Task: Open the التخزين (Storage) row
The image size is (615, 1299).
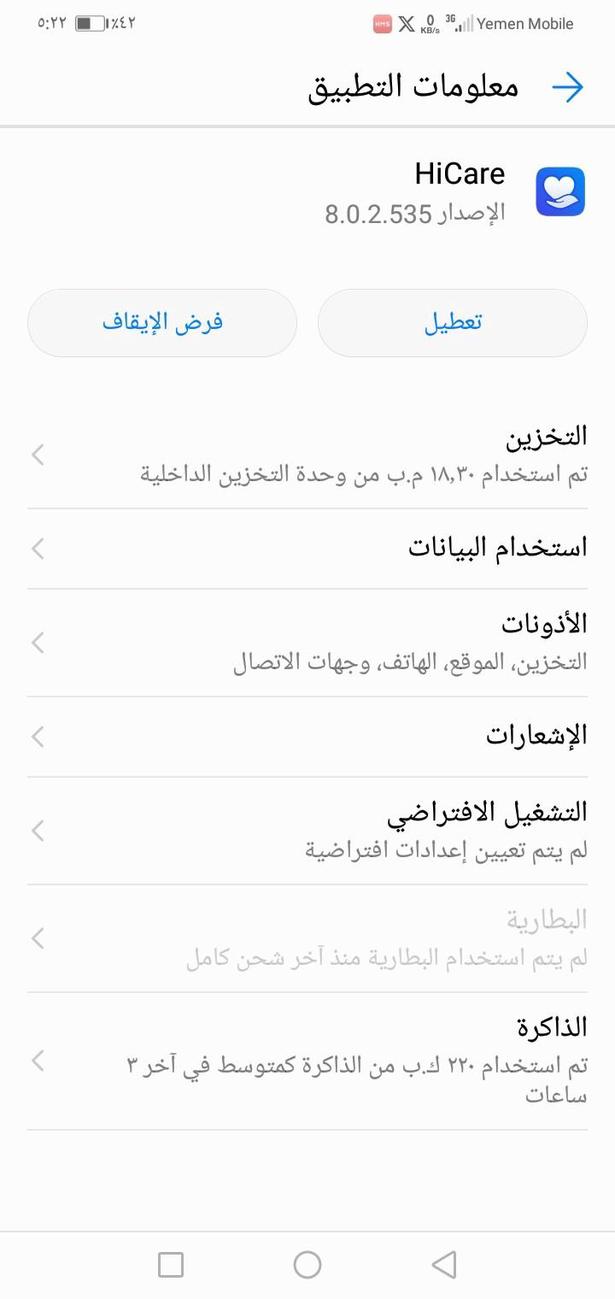Action: click(x=307, y=455)
